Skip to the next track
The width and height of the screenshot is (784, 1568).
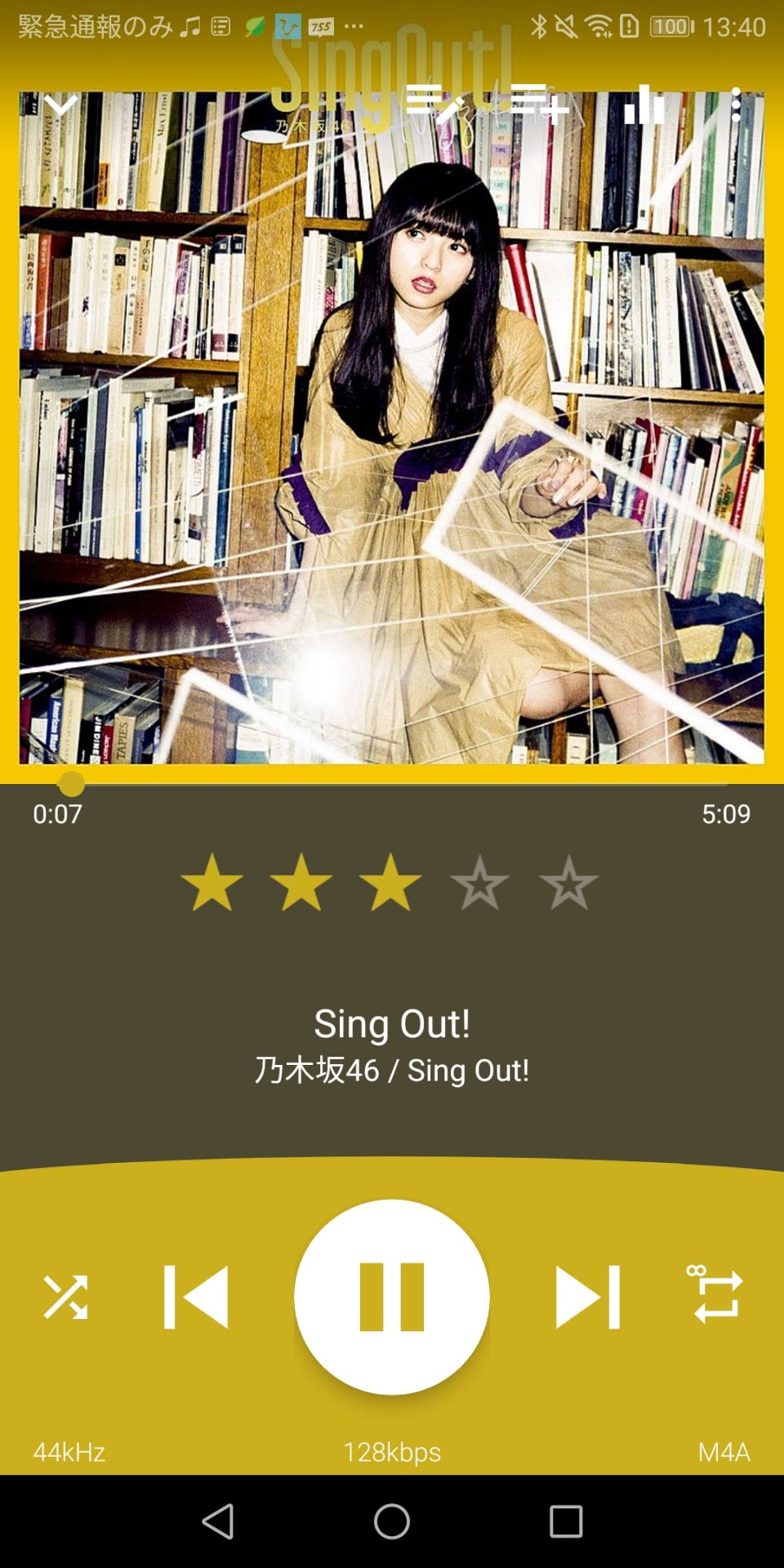(587, 1297)
